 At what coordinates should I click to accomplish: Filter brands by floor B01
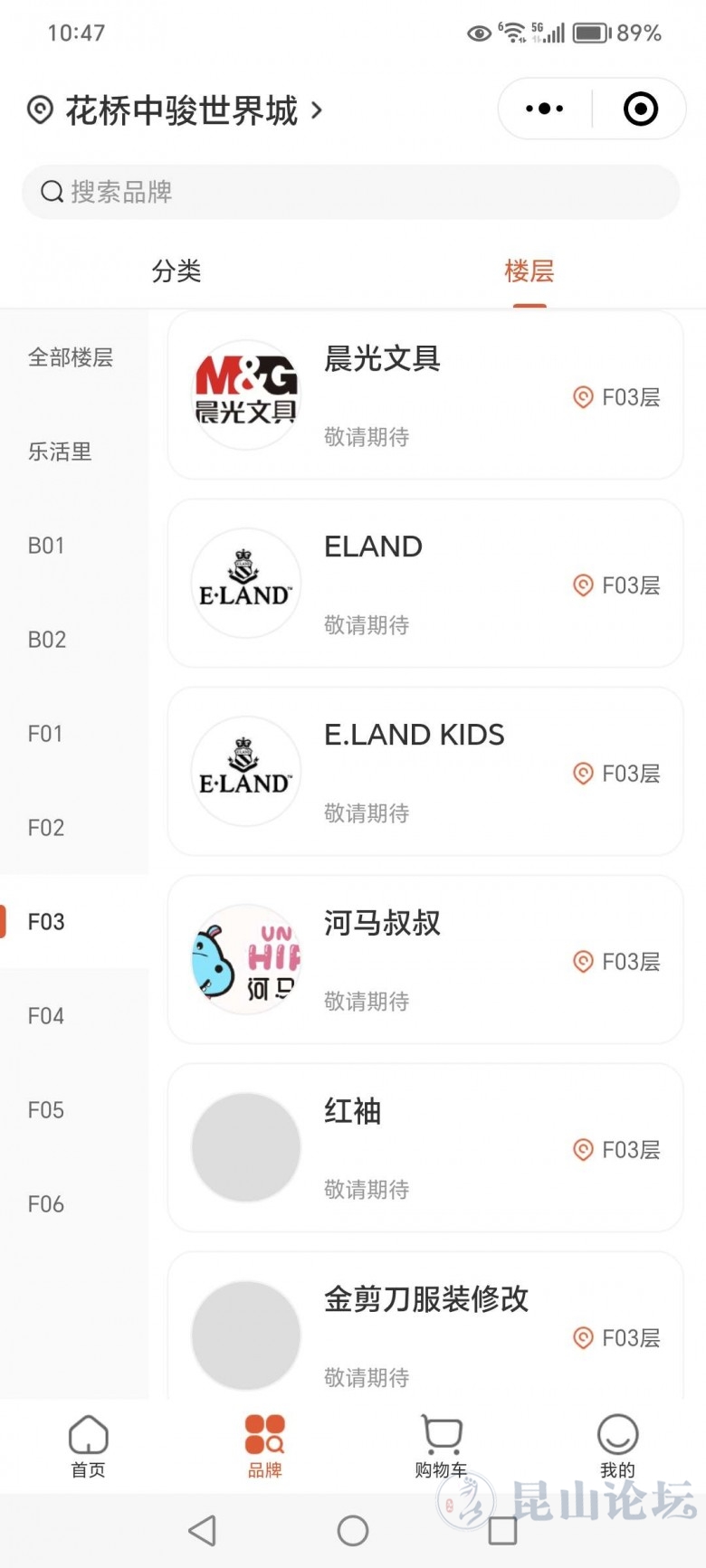pos(46,546)
